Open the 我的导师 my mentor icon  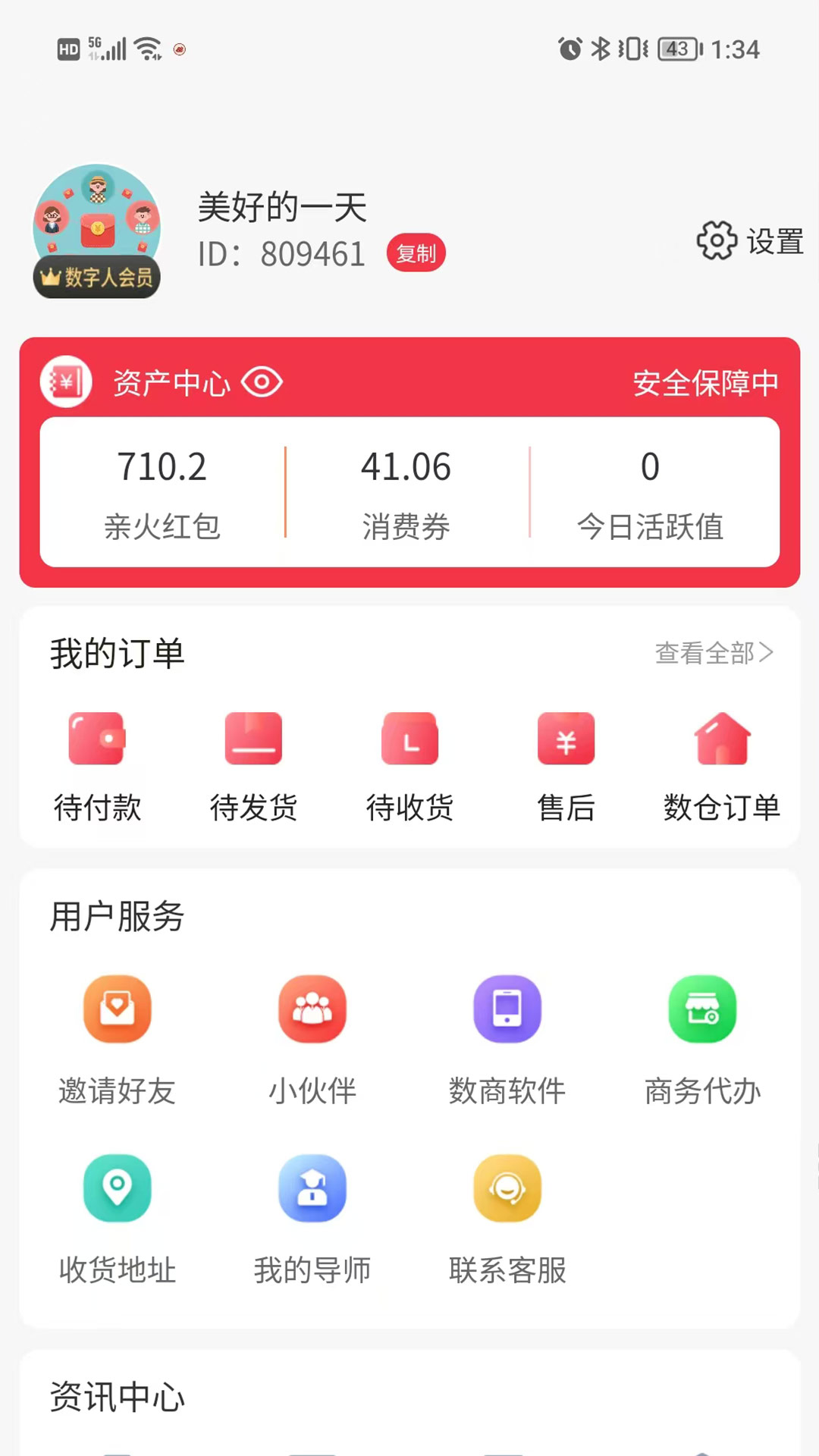click(312, 1188)
